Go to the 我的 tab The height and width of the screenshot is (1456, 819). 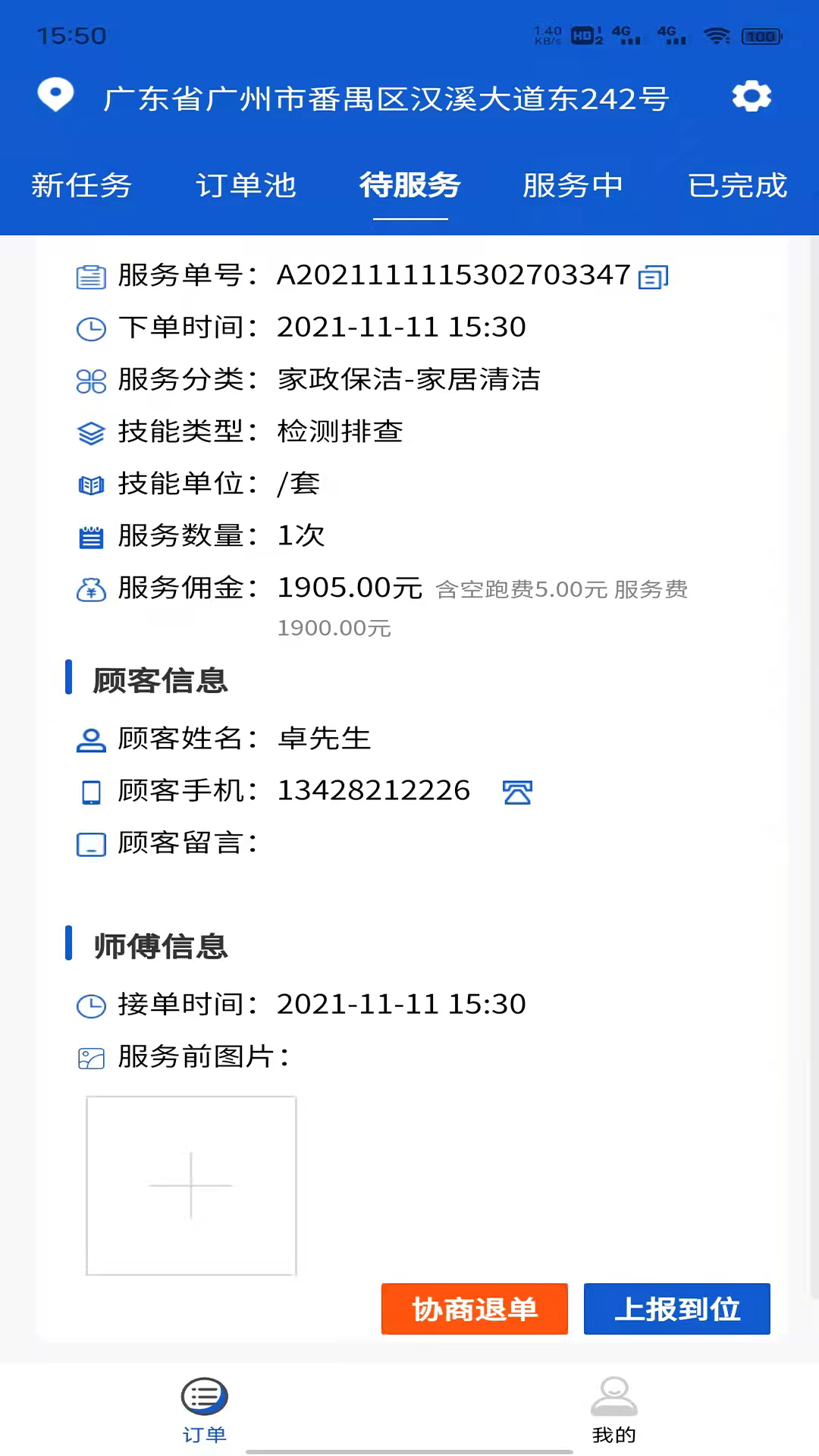coord(614,1410)
